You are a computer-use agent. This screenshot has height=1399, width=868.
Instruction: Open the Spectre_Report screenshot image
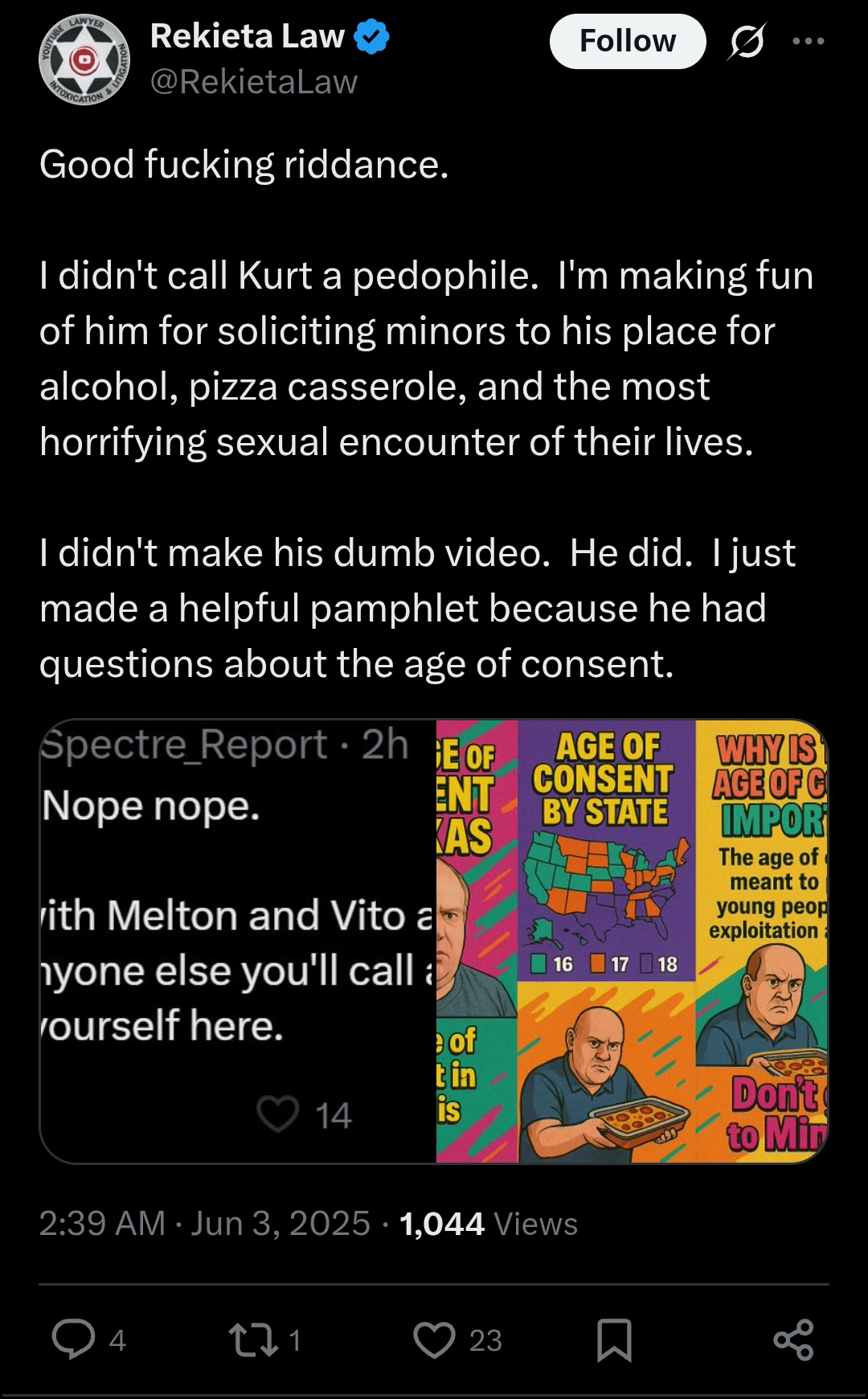pyautogui.click(x=238, y=941)
